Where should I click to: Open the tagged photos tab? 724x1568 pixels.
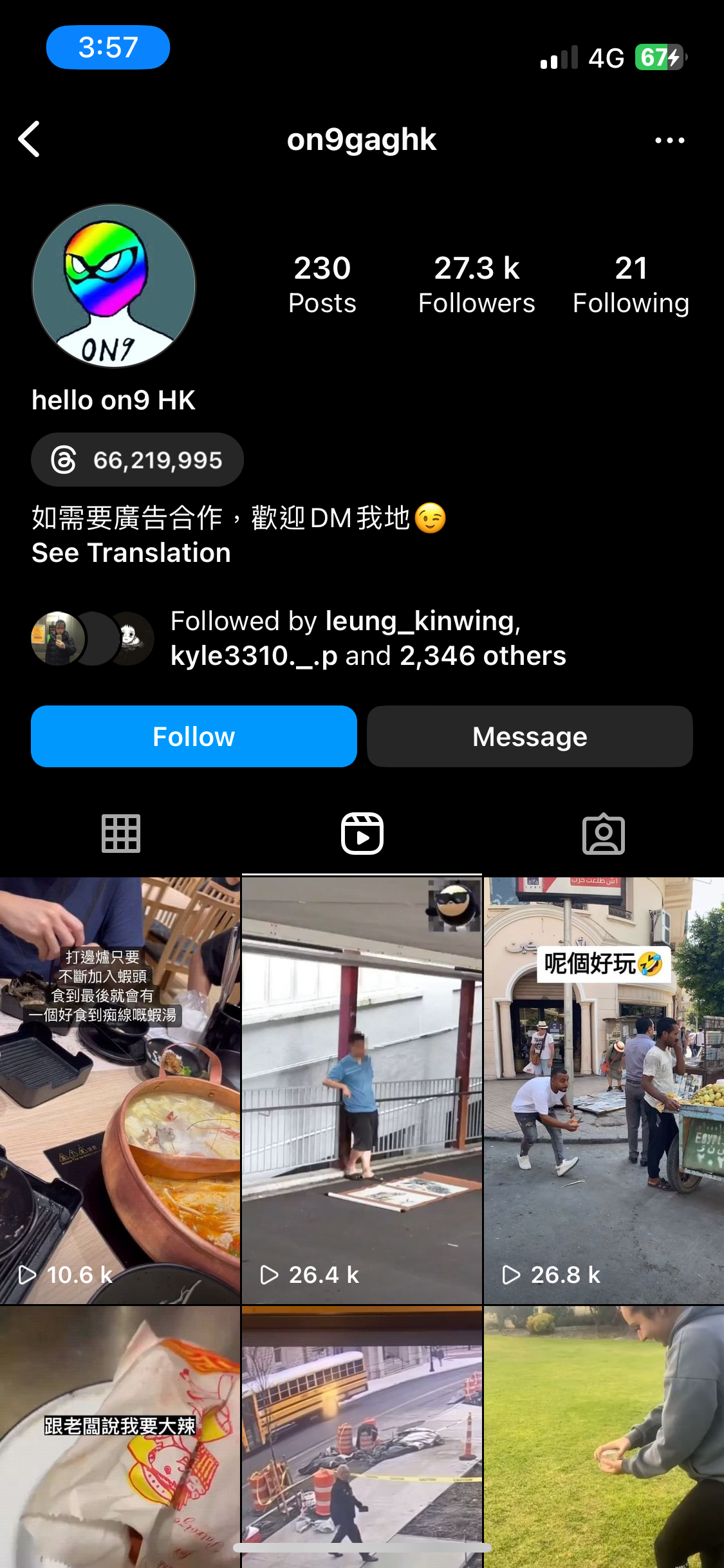603,833
